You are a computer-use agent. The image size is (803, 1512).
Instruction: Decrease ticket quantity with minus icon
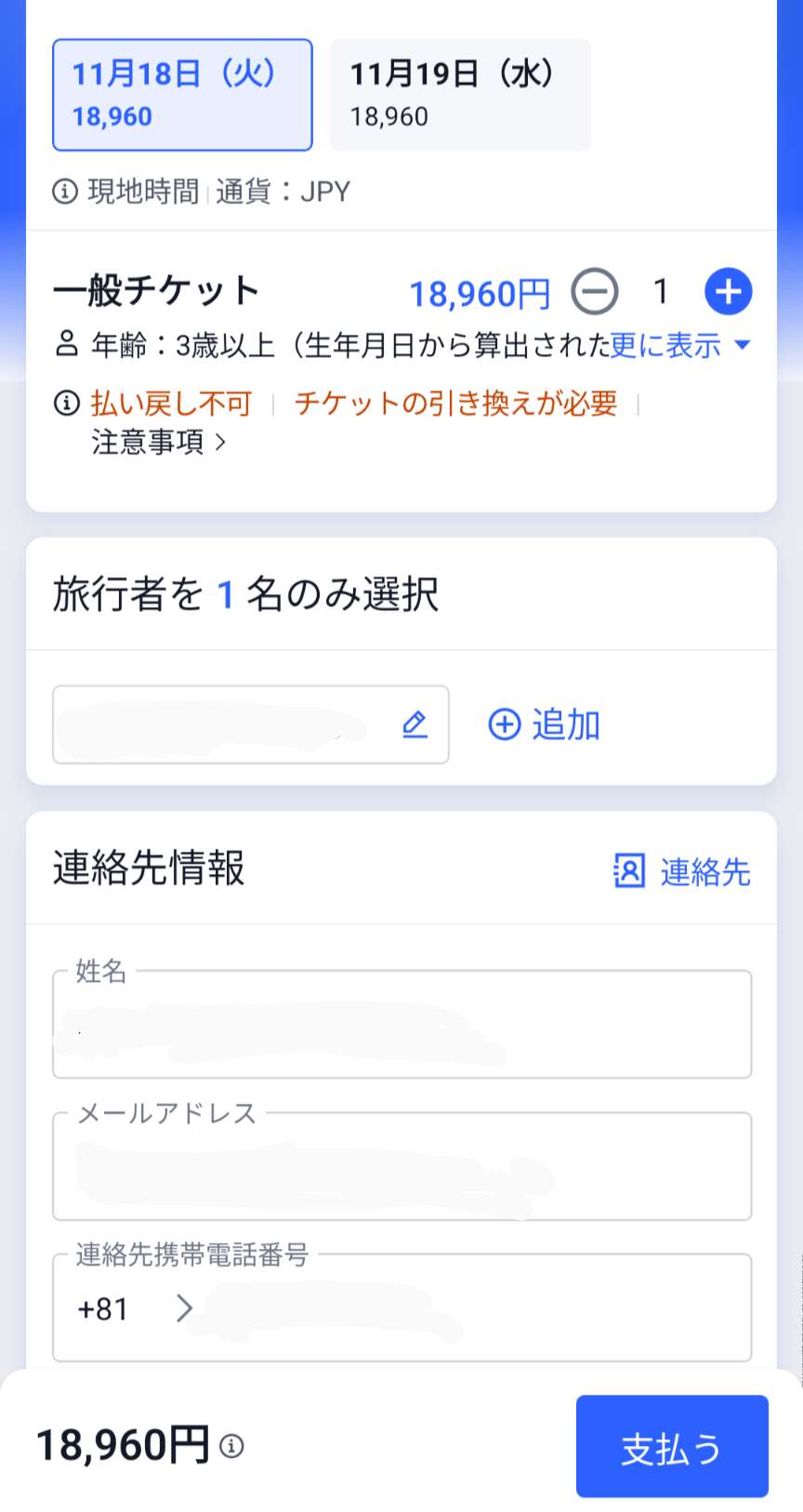[596, 291]
